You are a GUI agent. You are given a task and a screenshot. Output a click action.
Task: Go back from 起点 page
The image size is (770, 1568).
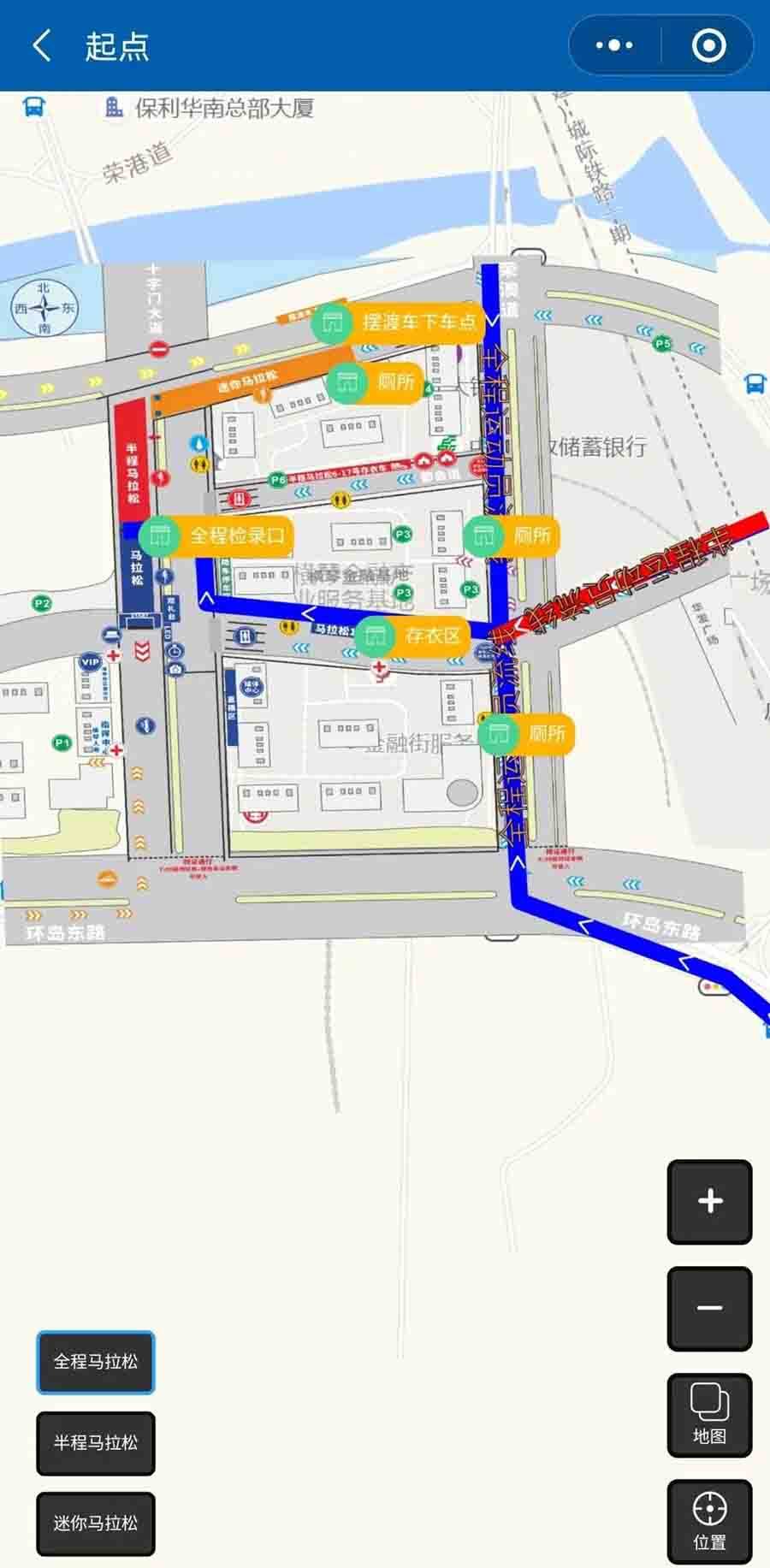click(x=41, y=45)
